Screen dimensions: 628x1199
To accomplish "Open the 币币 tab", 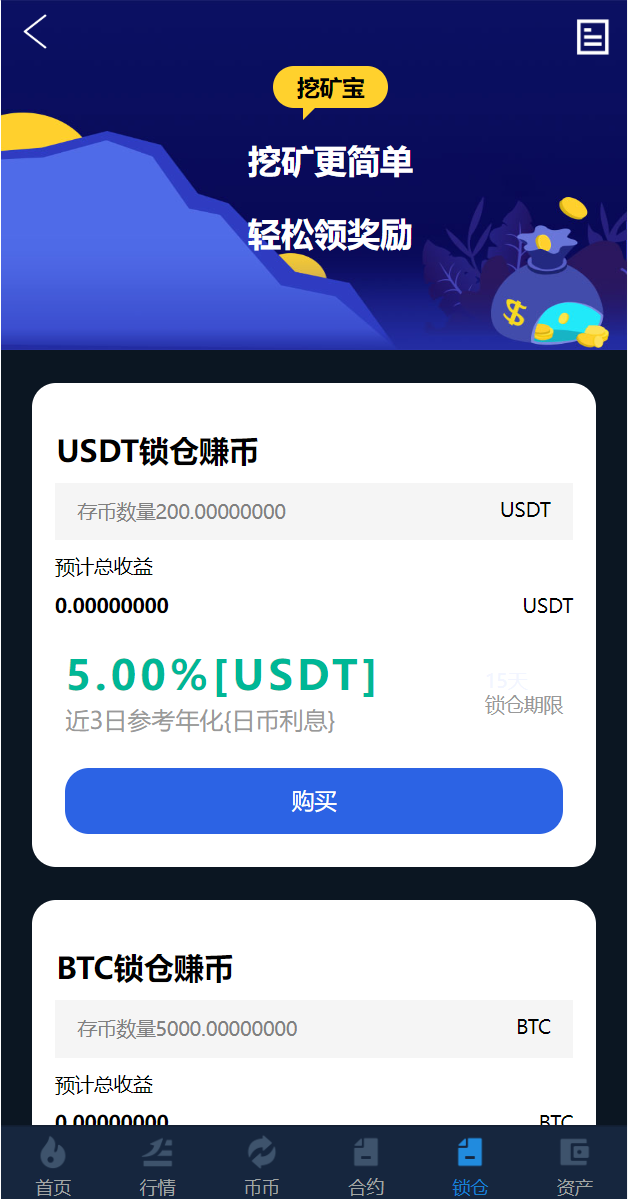I will click(262, 1164).
